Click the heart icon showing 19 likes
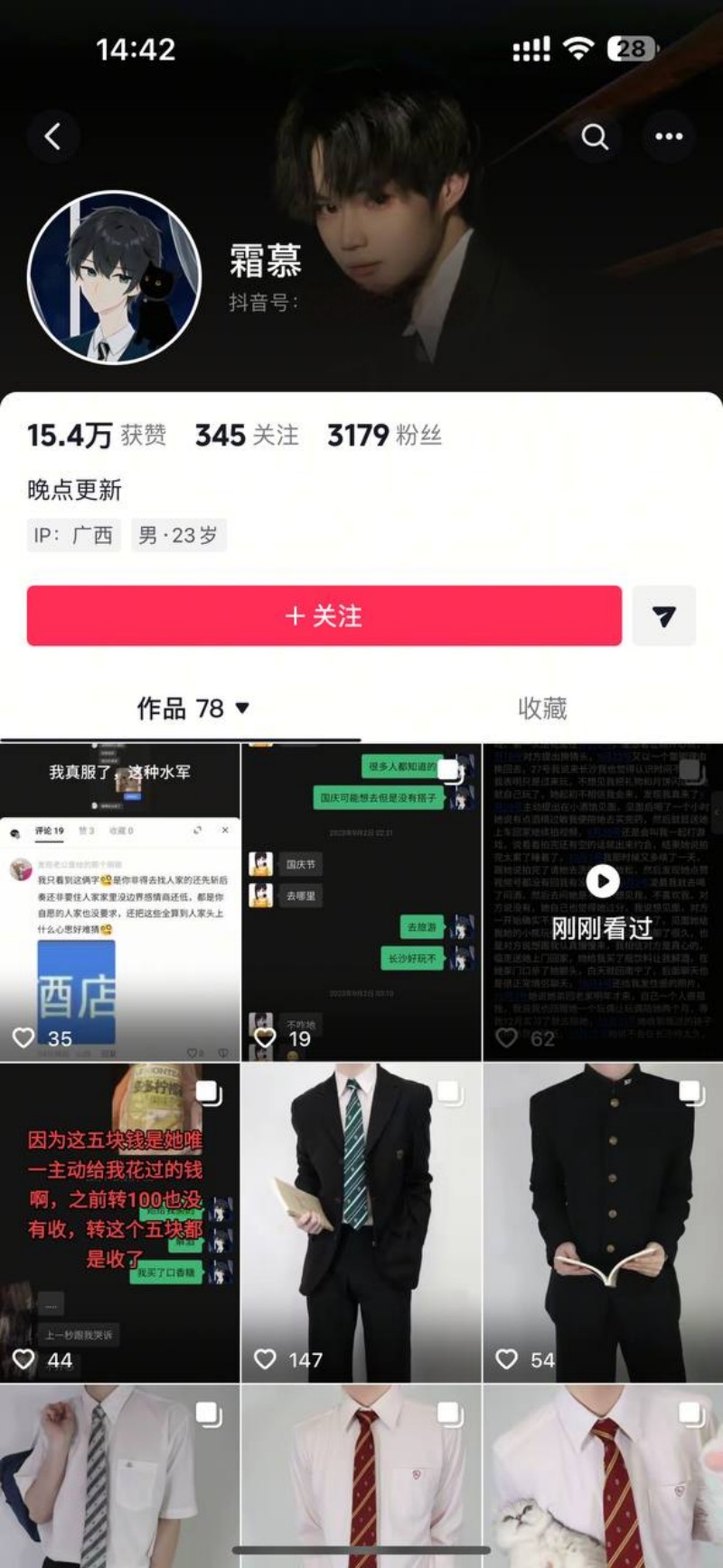Image resolution: width=723 pixels, height=1568 pixels. 265,1037
